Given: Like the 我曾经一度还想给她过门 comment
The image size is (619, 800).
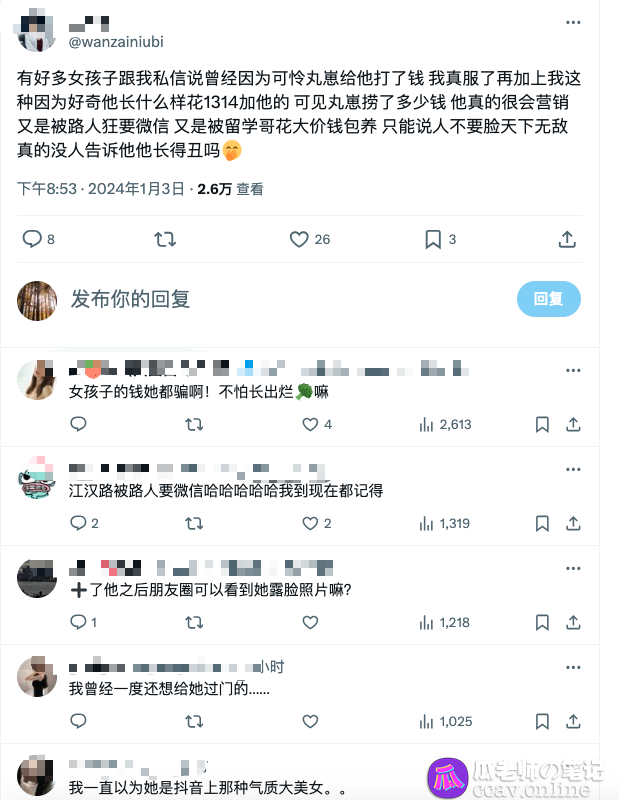Looking at the screenshot, I should (306, 721).
